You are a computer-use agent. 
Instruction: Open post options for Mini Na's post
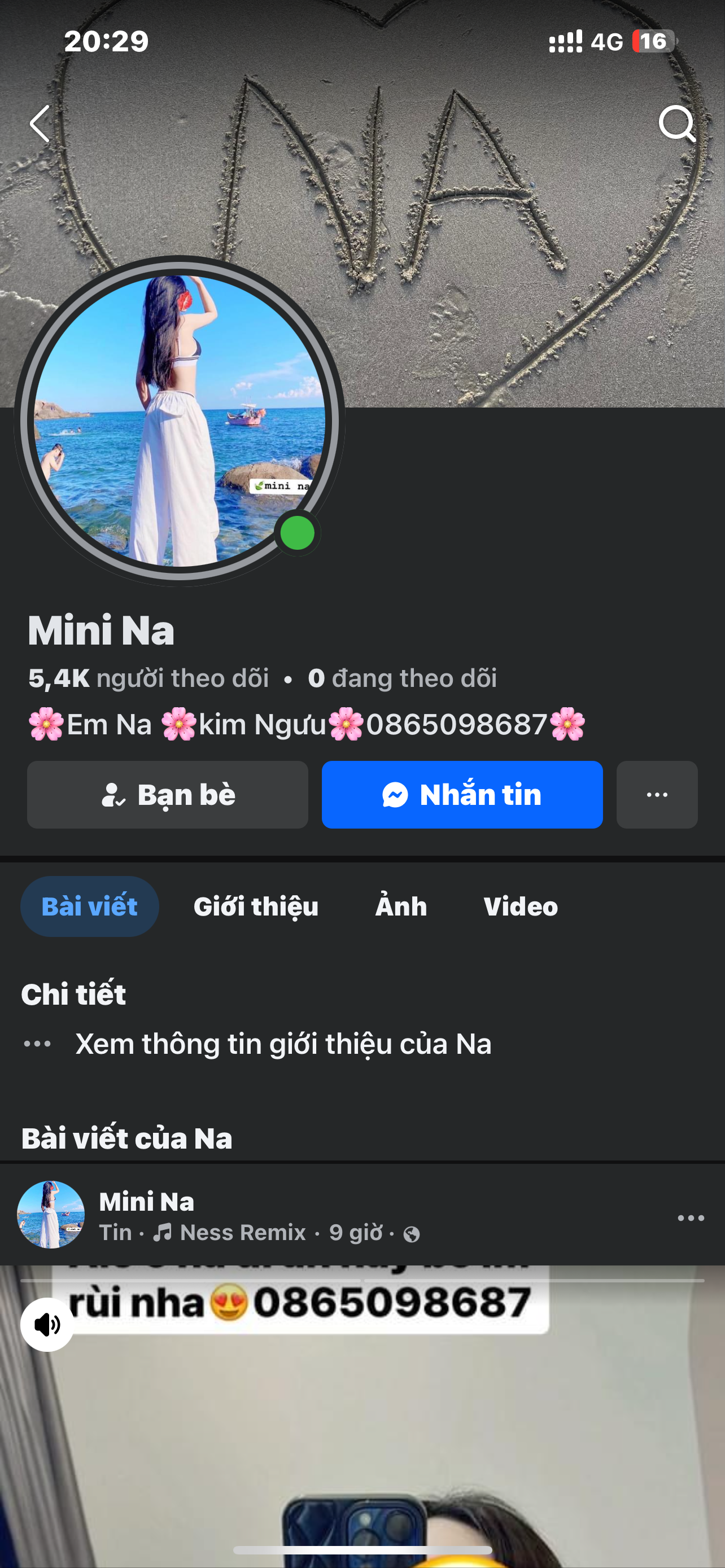691,1218
